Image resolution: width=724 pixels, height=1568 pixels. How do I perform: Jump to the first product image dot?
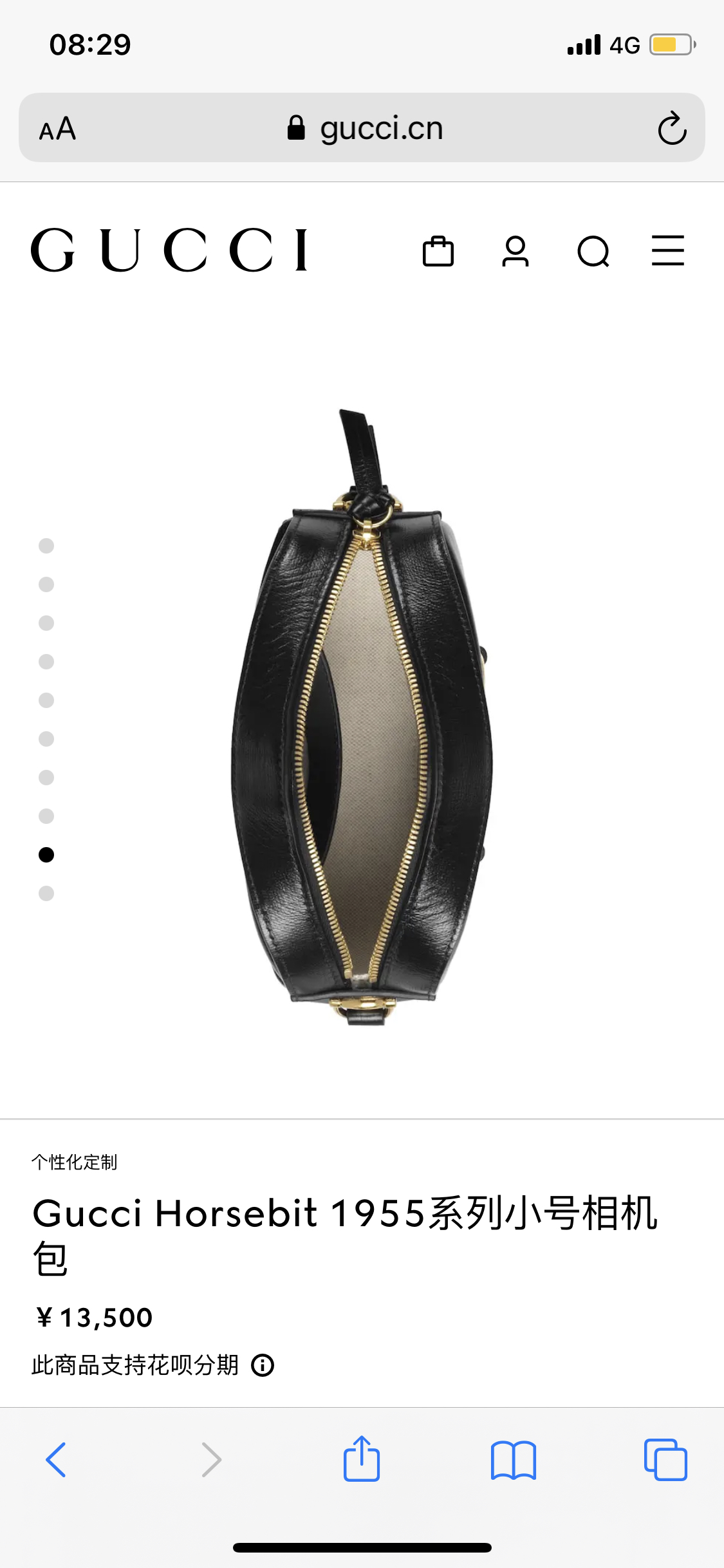(x=46, y=546)
